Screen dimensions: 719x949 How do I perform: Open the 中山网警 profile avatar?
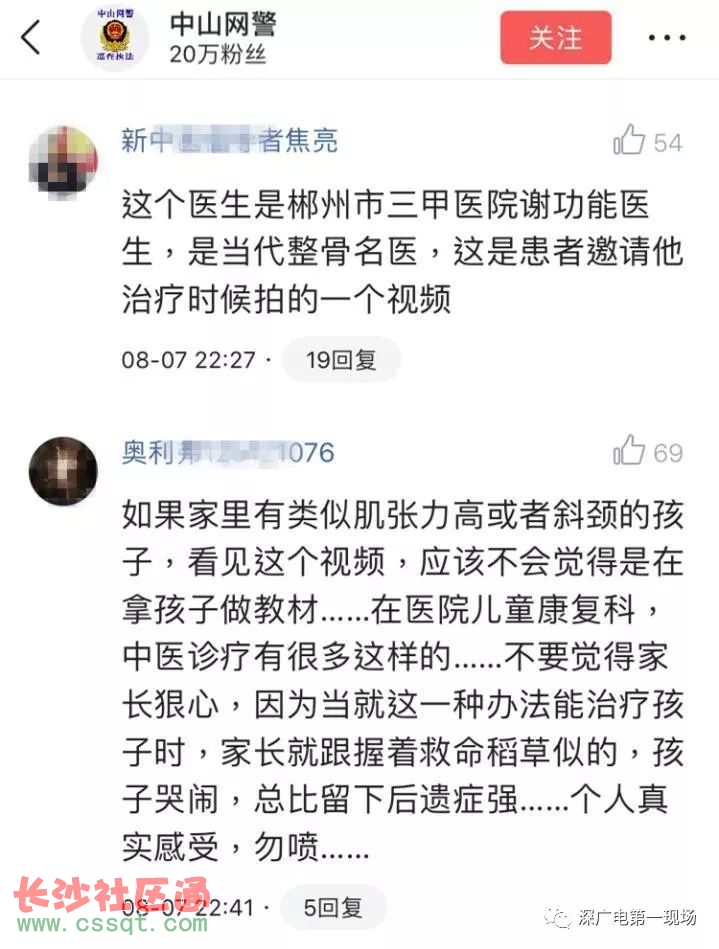coord(114,39)
